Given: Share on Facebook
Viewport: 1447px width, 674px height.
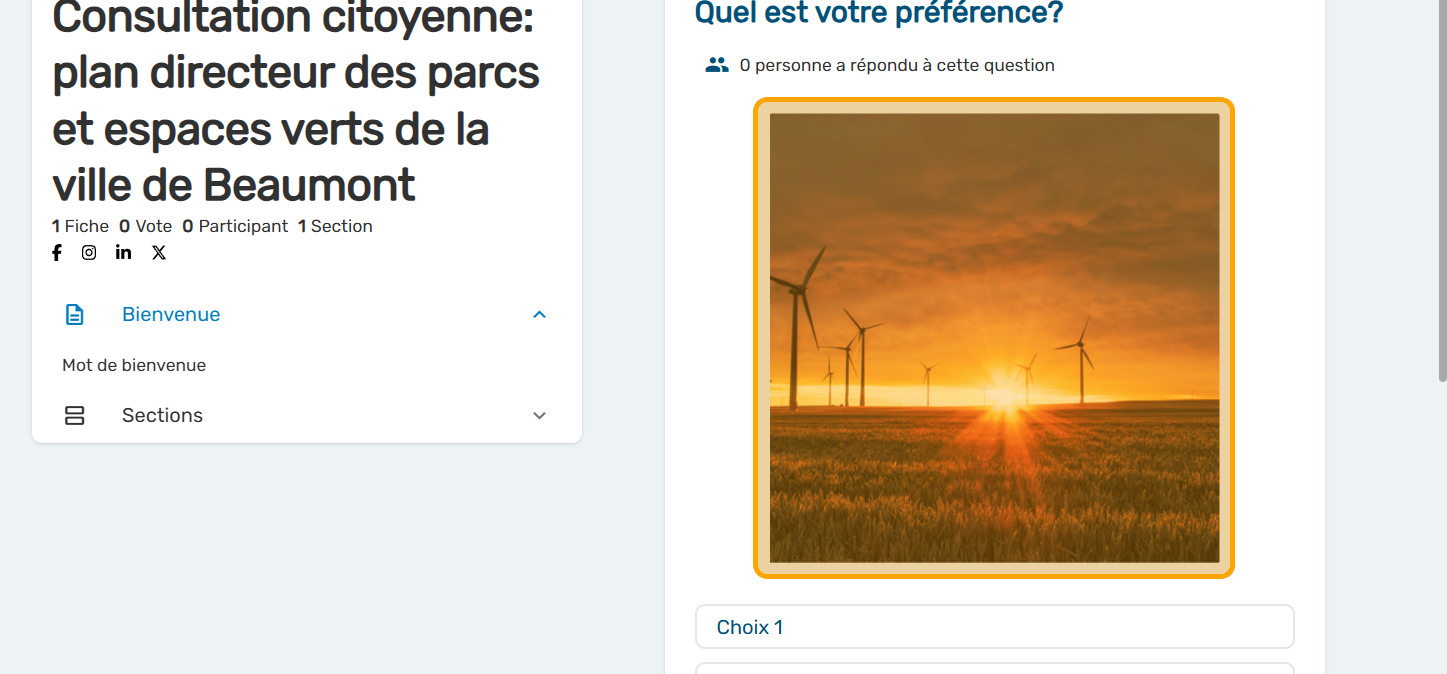Looking at the screenshot, I should [57, 253].
